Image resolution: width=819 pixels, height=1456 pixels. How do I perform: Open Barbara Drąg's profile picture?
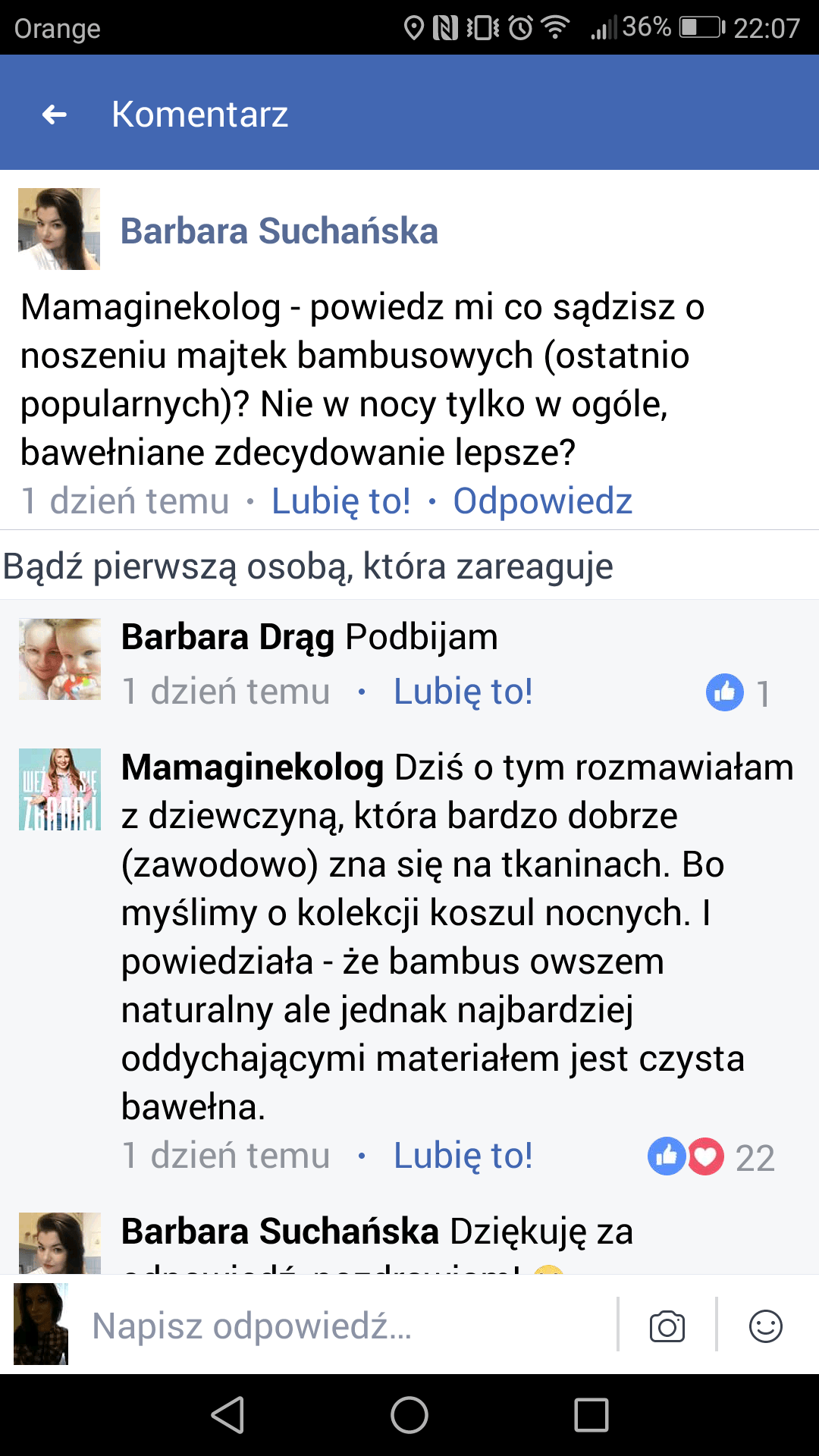click(60, 659)
